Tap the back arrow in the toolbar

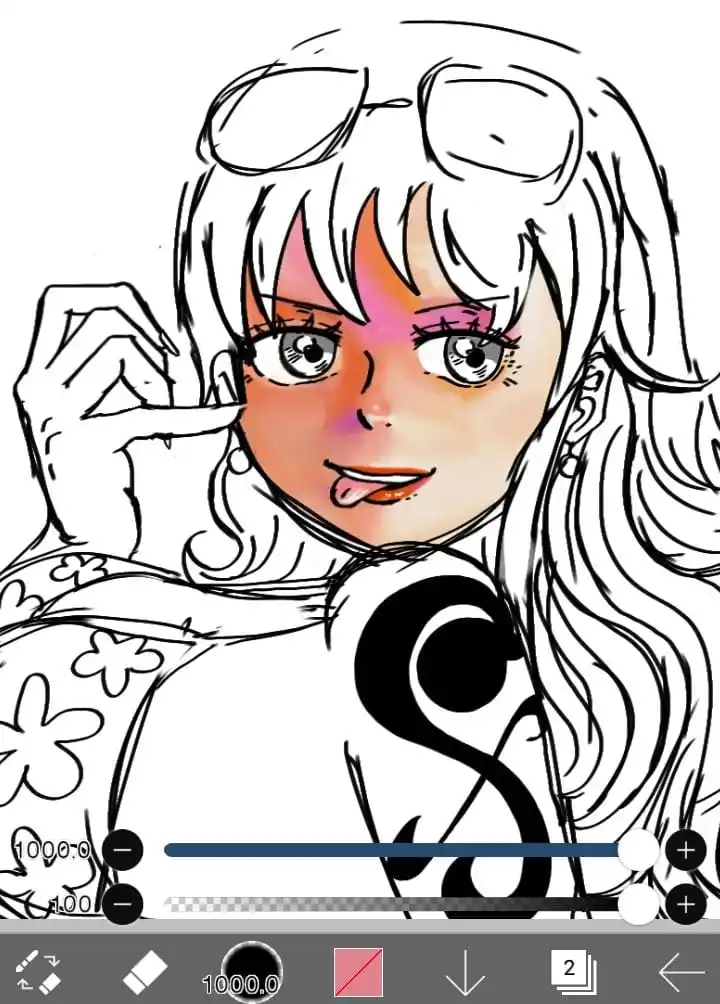681,969
